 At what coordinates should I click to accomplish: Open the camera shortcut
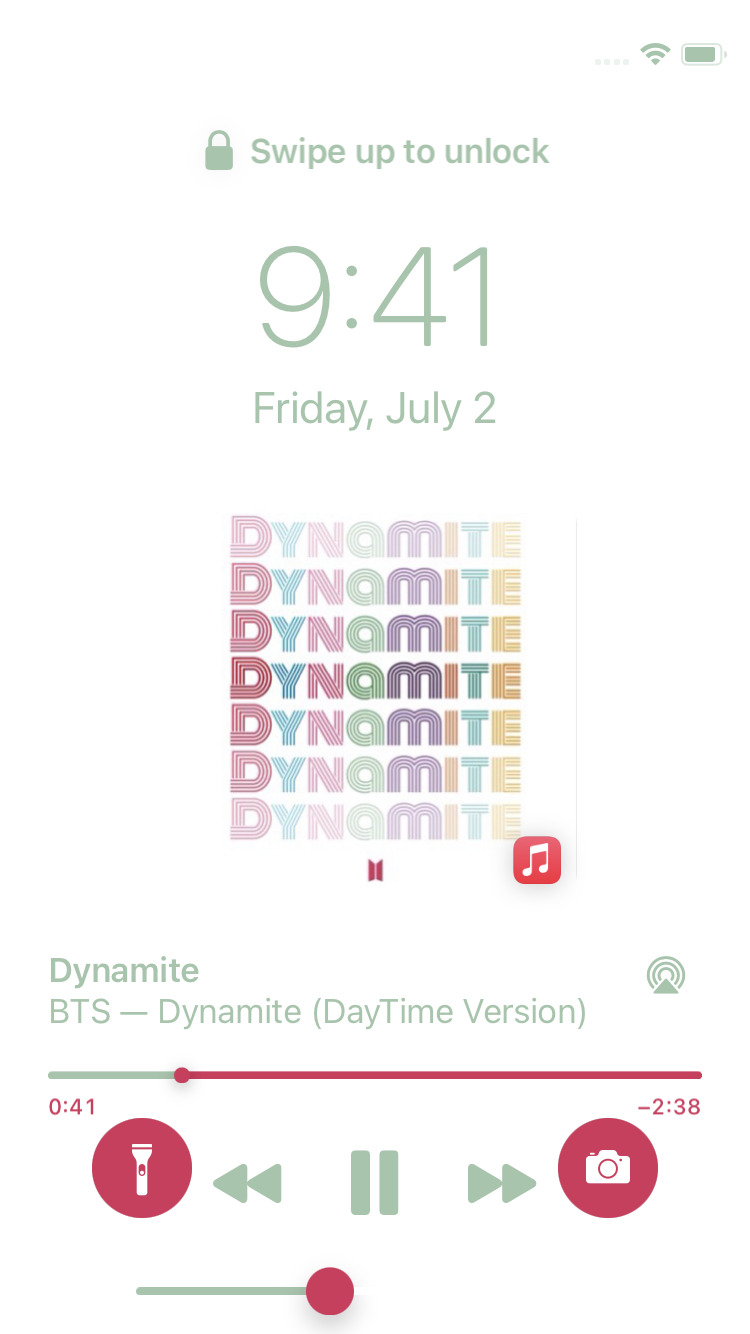608,1167
